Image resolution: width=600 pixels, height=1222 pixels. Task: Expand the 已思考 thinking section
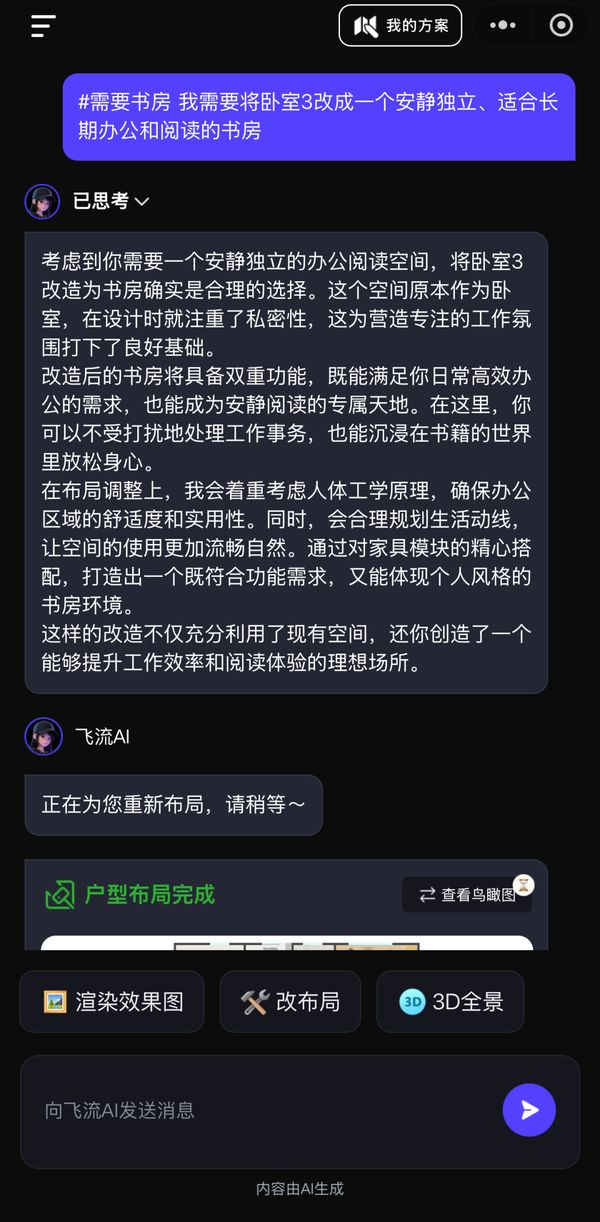[110, 201]
